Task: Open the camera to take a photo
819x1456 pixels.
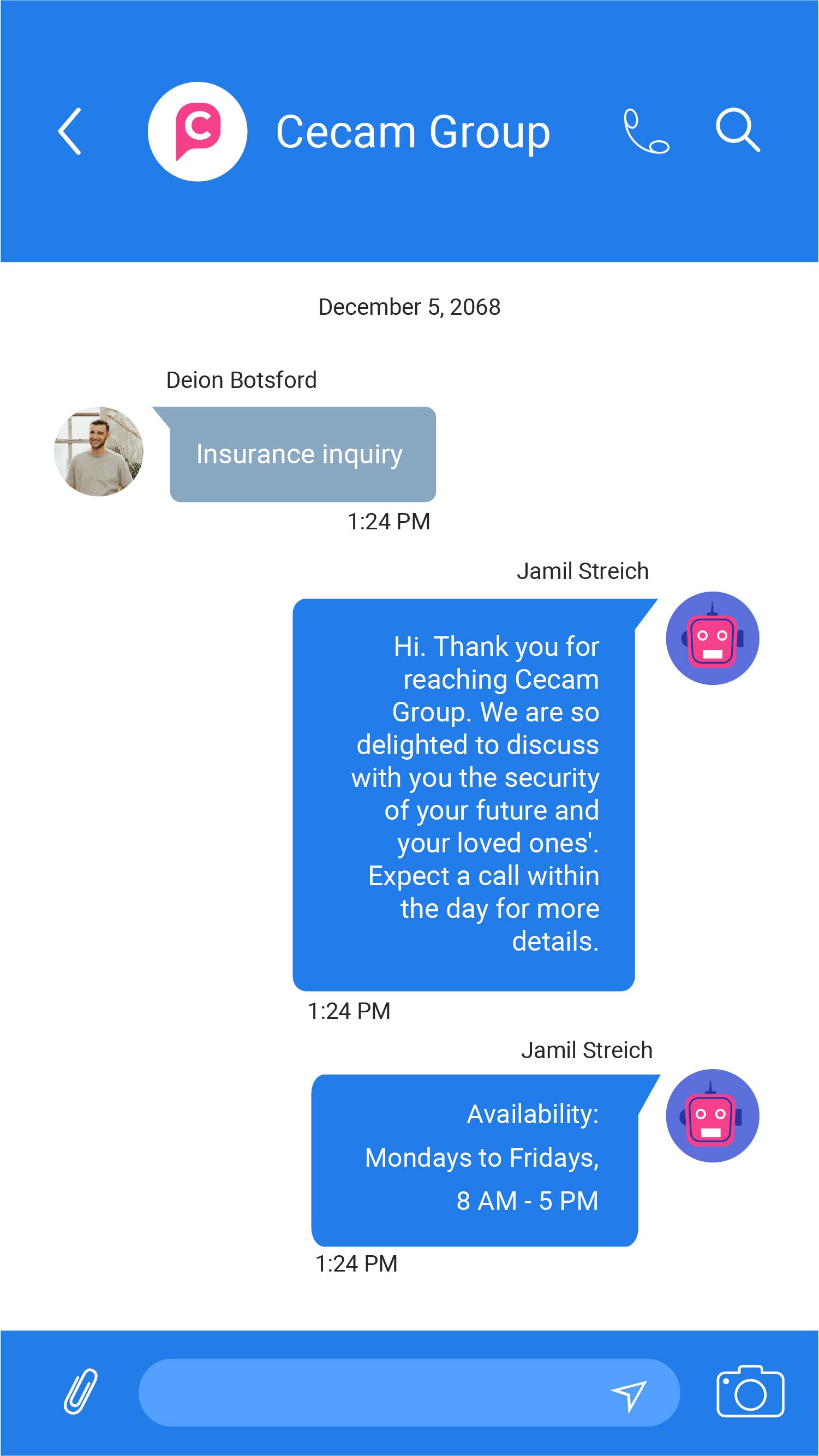Action: pyautogui.click(x=750, y=1391)
